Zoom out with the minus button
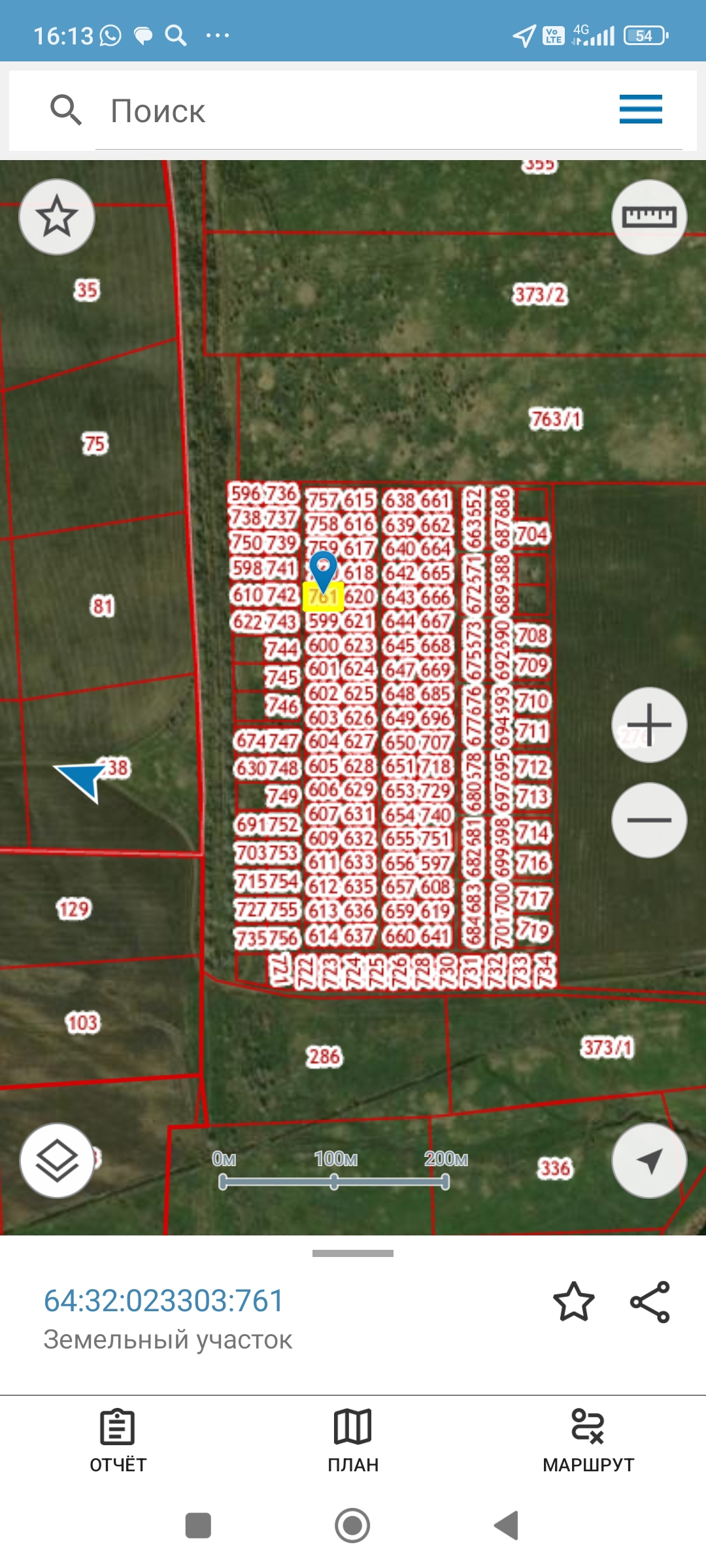 (649, 820)
